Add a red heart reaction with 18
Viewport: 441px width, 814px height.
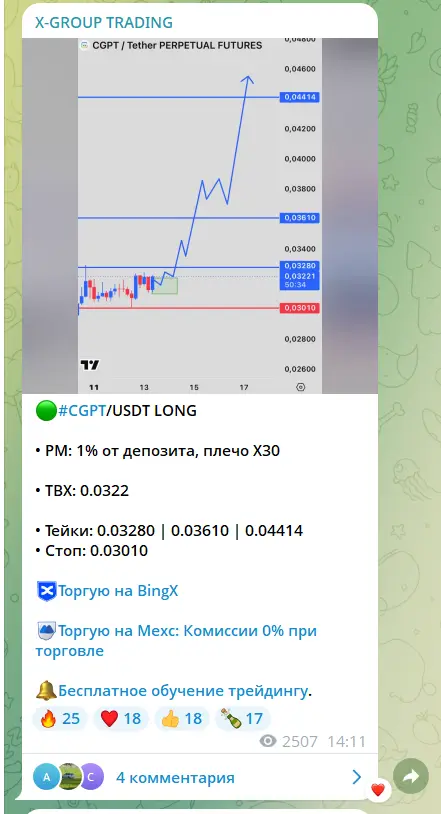coord(121,718)
